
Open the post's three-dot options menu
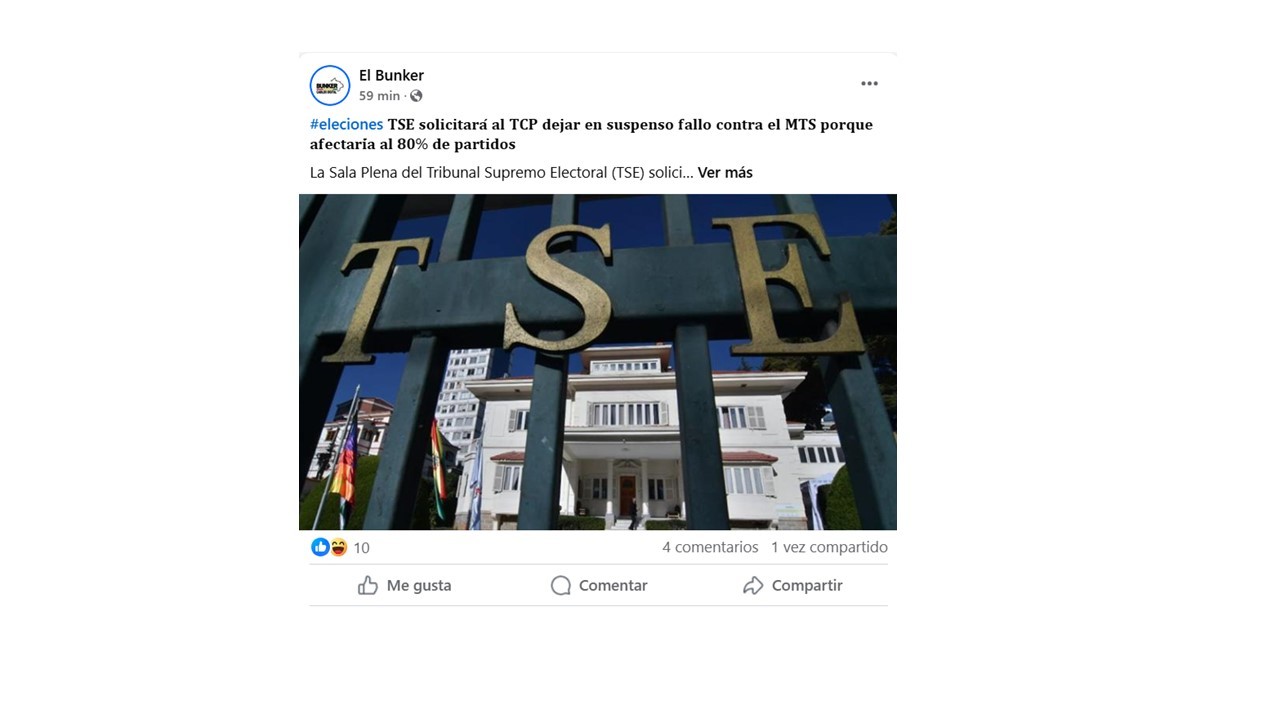point(869,84)
